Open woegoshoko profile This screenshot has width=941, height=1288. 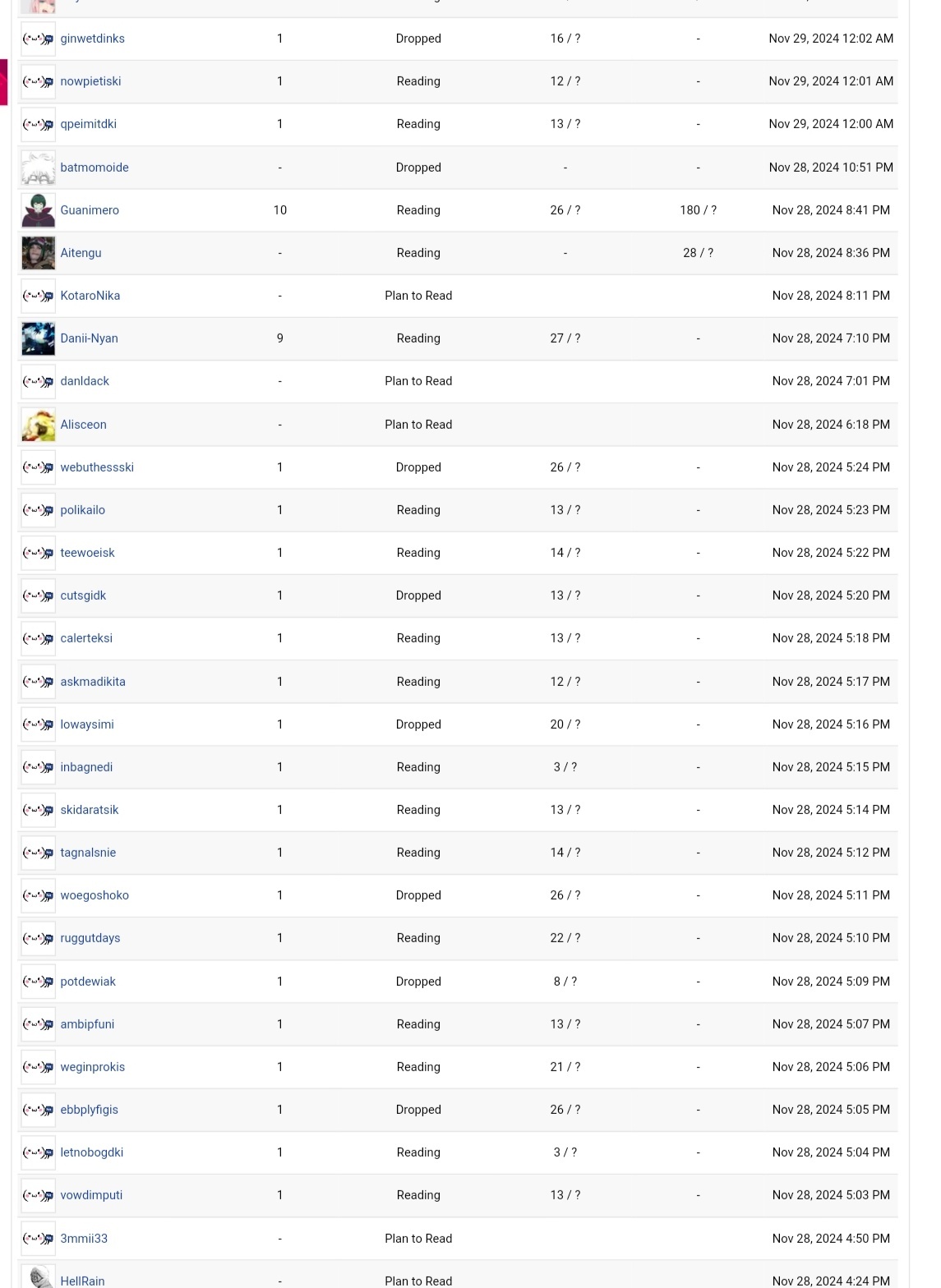(94, 895)
